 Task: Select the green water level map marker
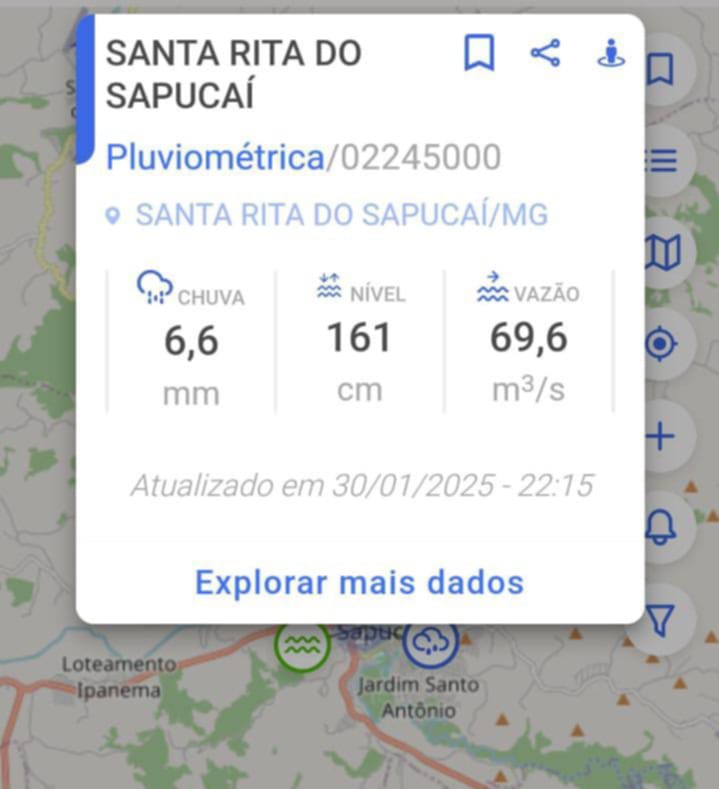tap(302, 645)
